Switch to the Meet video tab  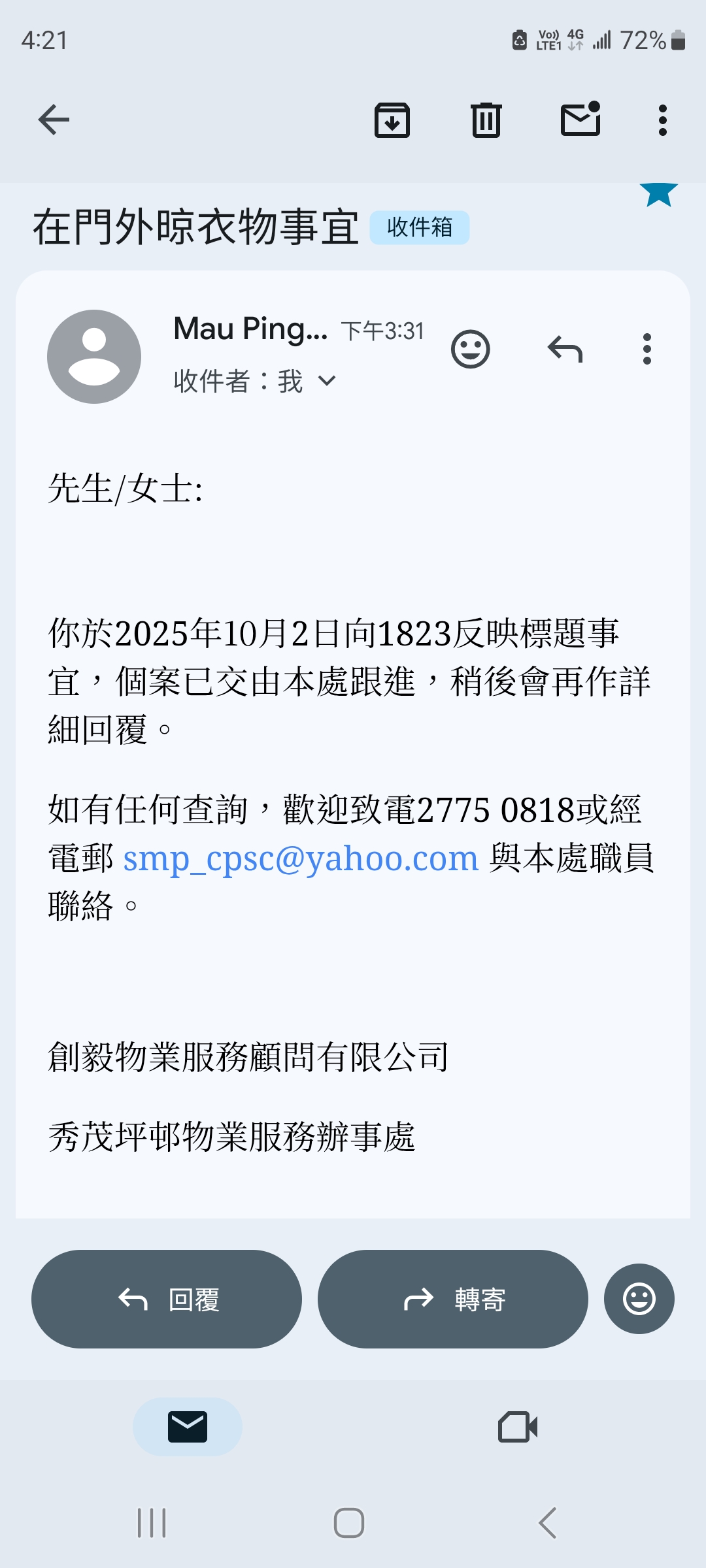point(518,1427)
